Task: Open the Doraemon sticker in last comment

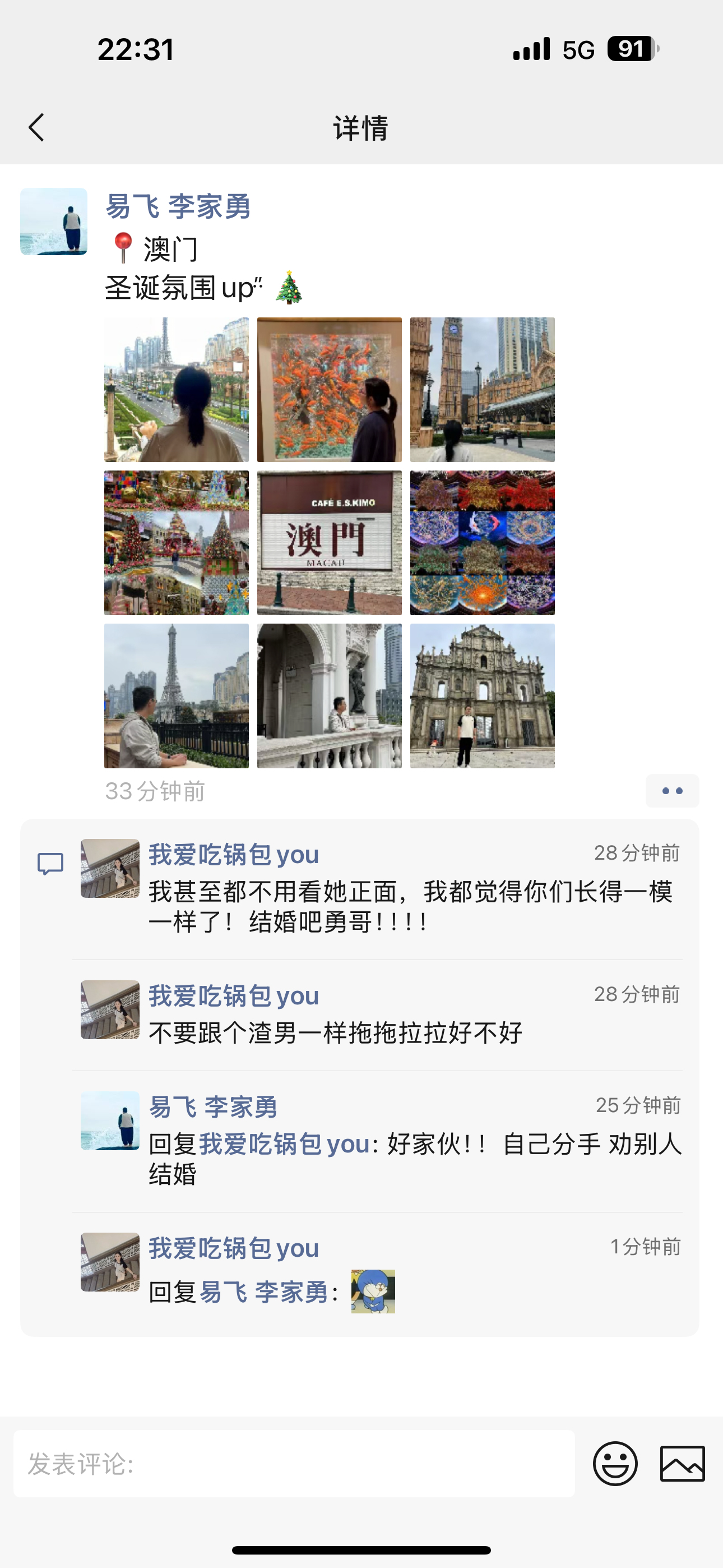Action: [373, 1291]
